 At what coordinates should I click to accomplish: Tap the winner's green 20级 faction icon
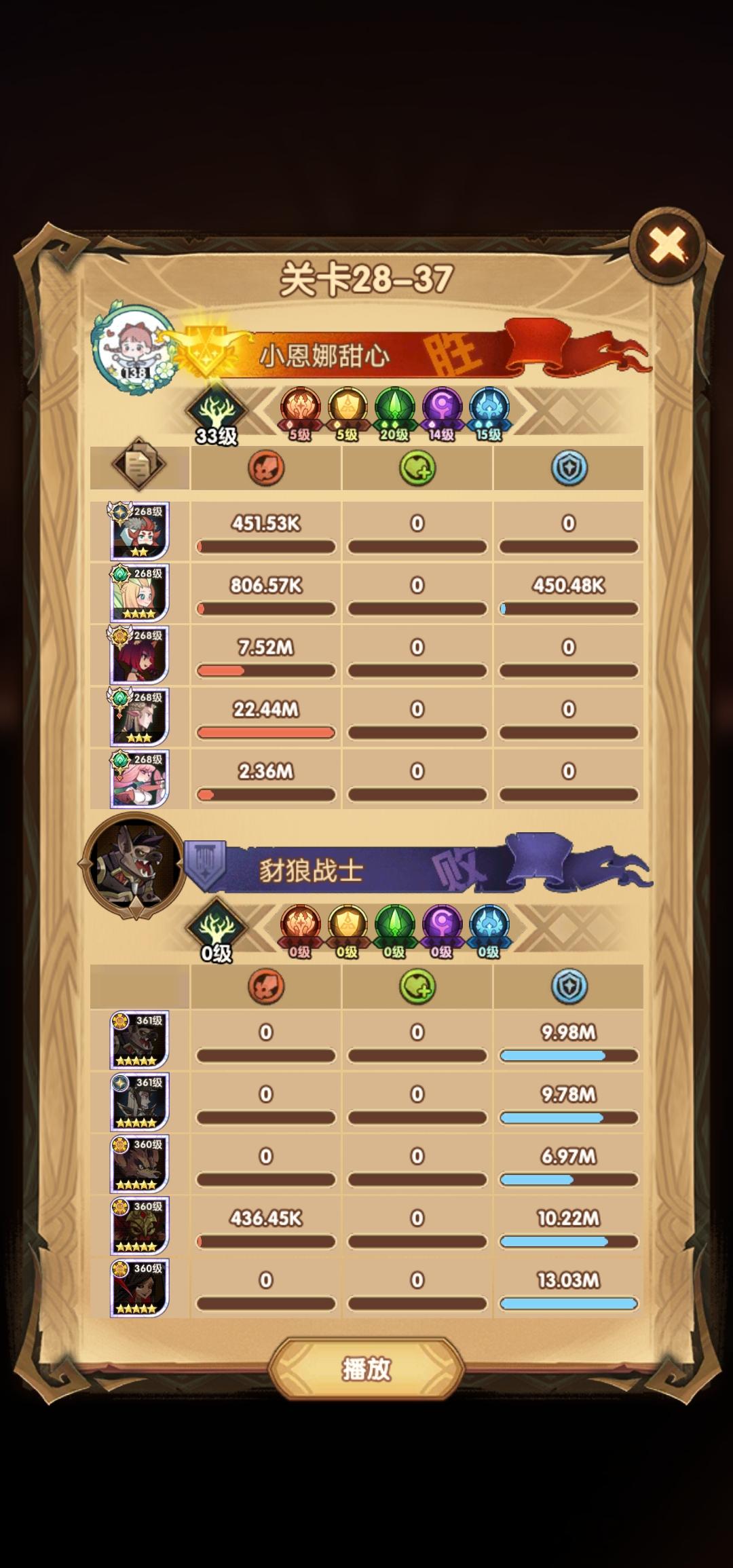pyautogui.click(x=394, y=411)
